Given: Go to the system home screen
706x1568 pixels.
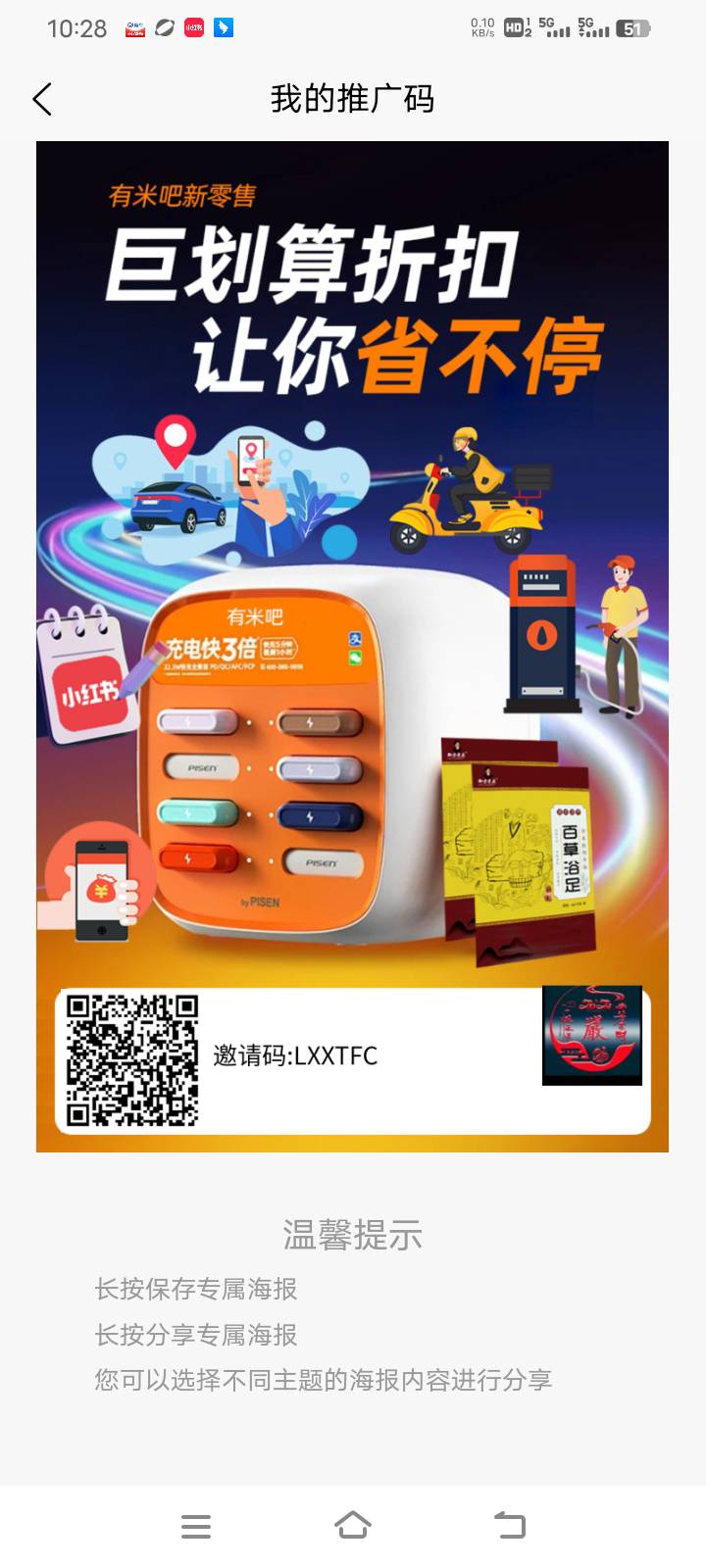Looking at the screenshot, I should coord(353,1526).
